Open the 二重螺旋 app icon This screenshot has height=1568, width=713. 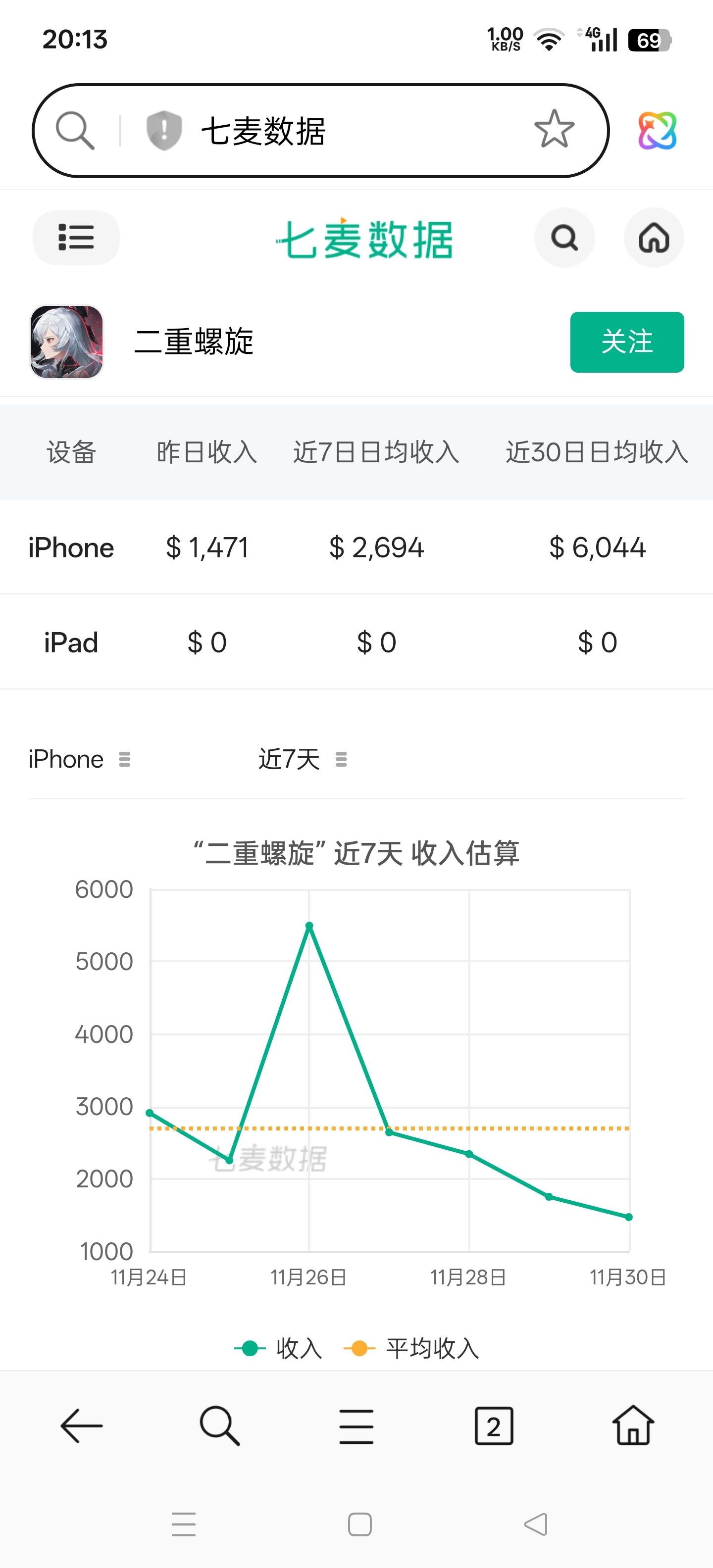point(67,342)
